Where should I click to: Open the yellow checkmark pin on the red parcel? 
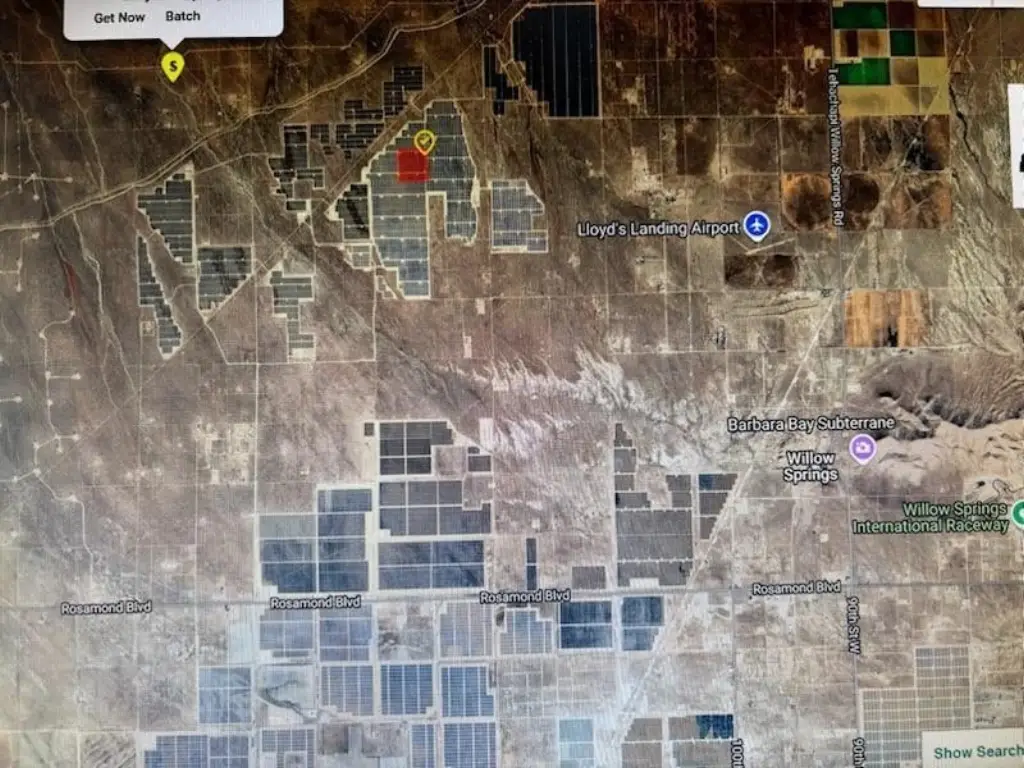[424, 141]
